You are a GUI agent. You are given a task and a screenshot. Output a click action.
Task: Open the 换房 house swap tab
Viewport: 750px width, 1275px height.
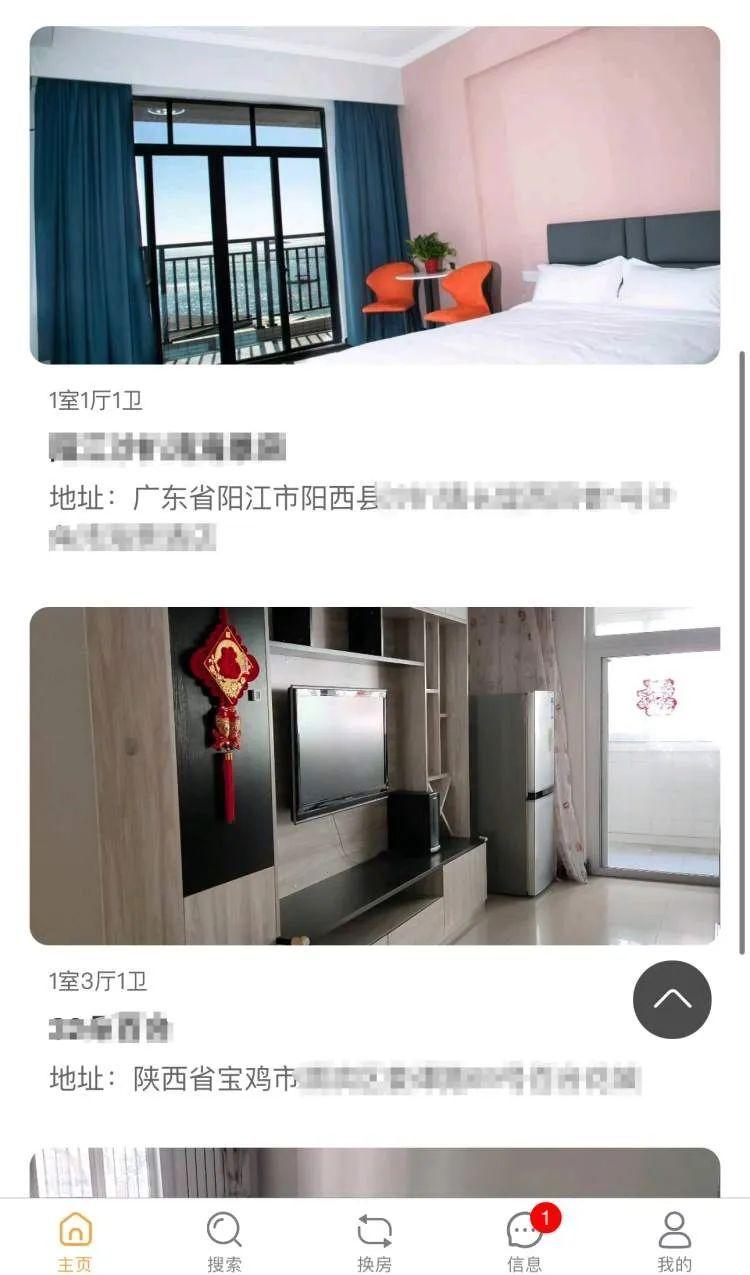[374, 1241]
